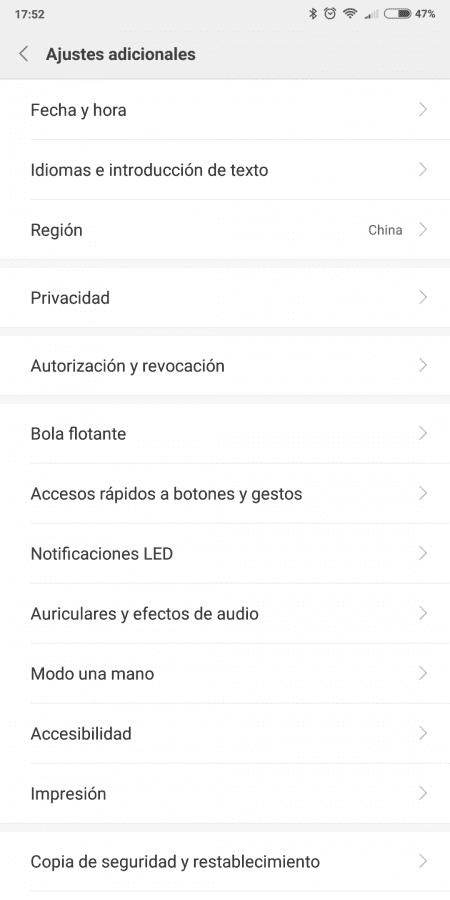Open Privacidad settings
450x900 pixels.
coord(225,297)
